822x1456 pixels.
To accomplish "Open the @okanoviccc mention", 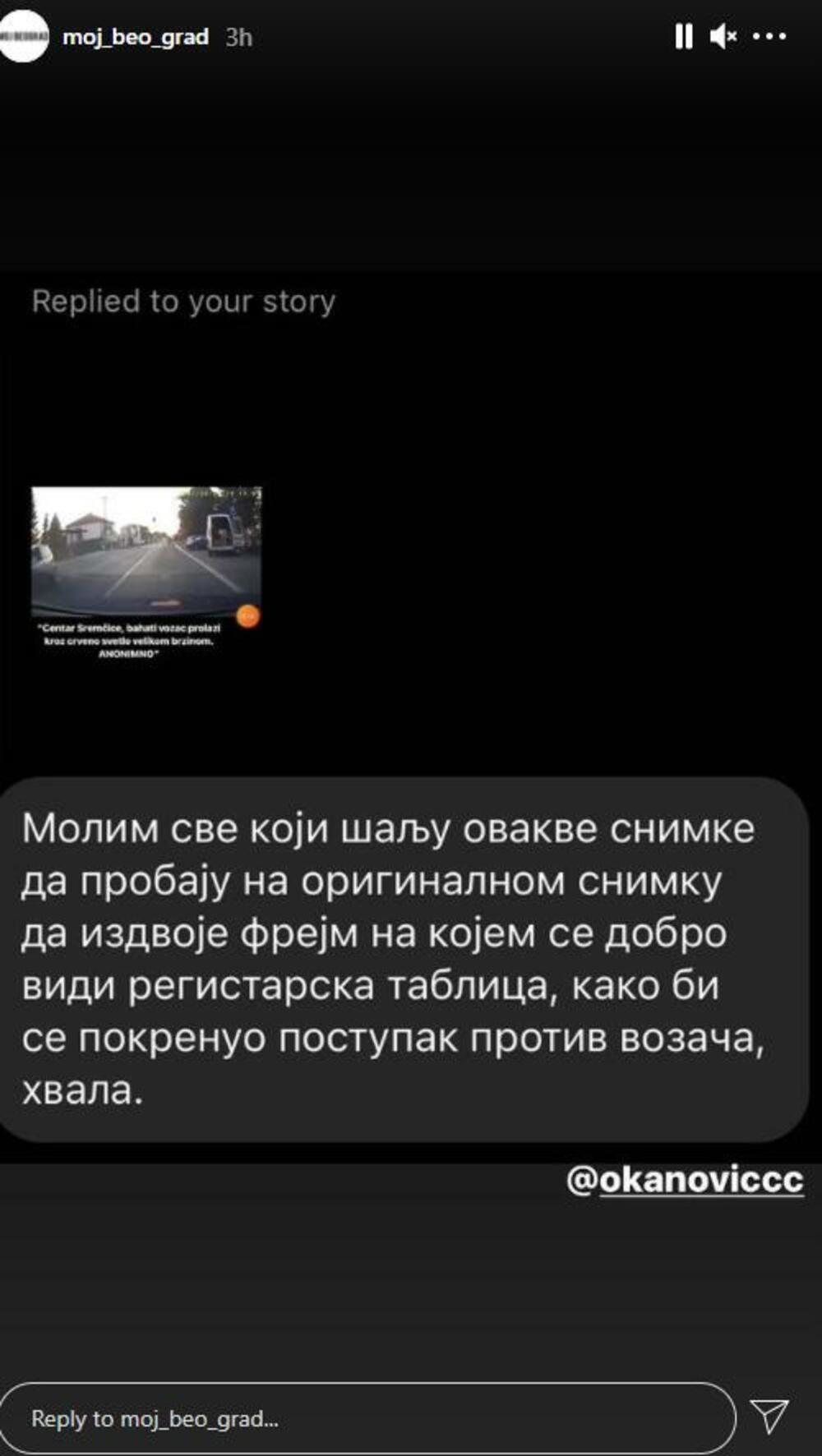I will coord(685,1180).
